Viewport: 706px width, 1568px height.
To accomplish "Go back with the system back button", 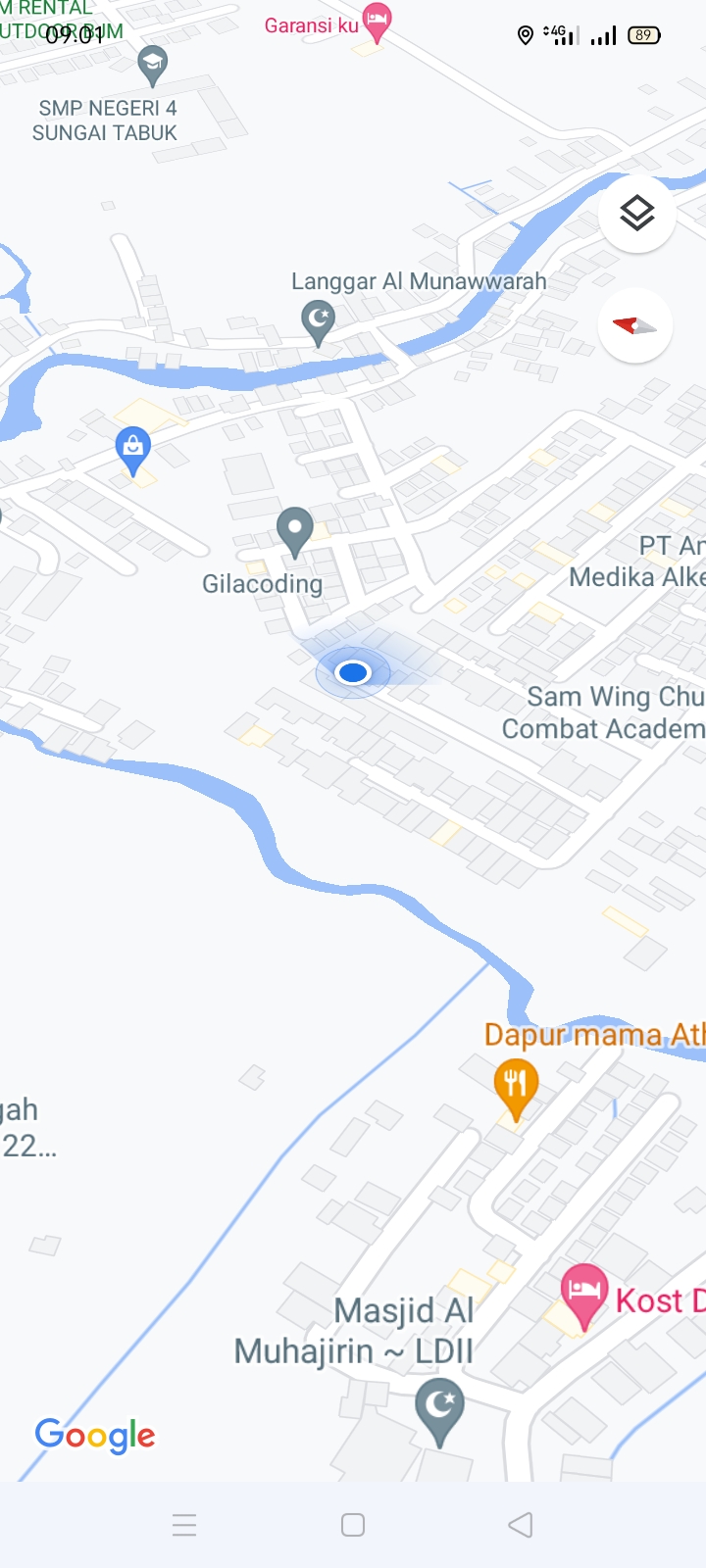I will coord(521,1525).
